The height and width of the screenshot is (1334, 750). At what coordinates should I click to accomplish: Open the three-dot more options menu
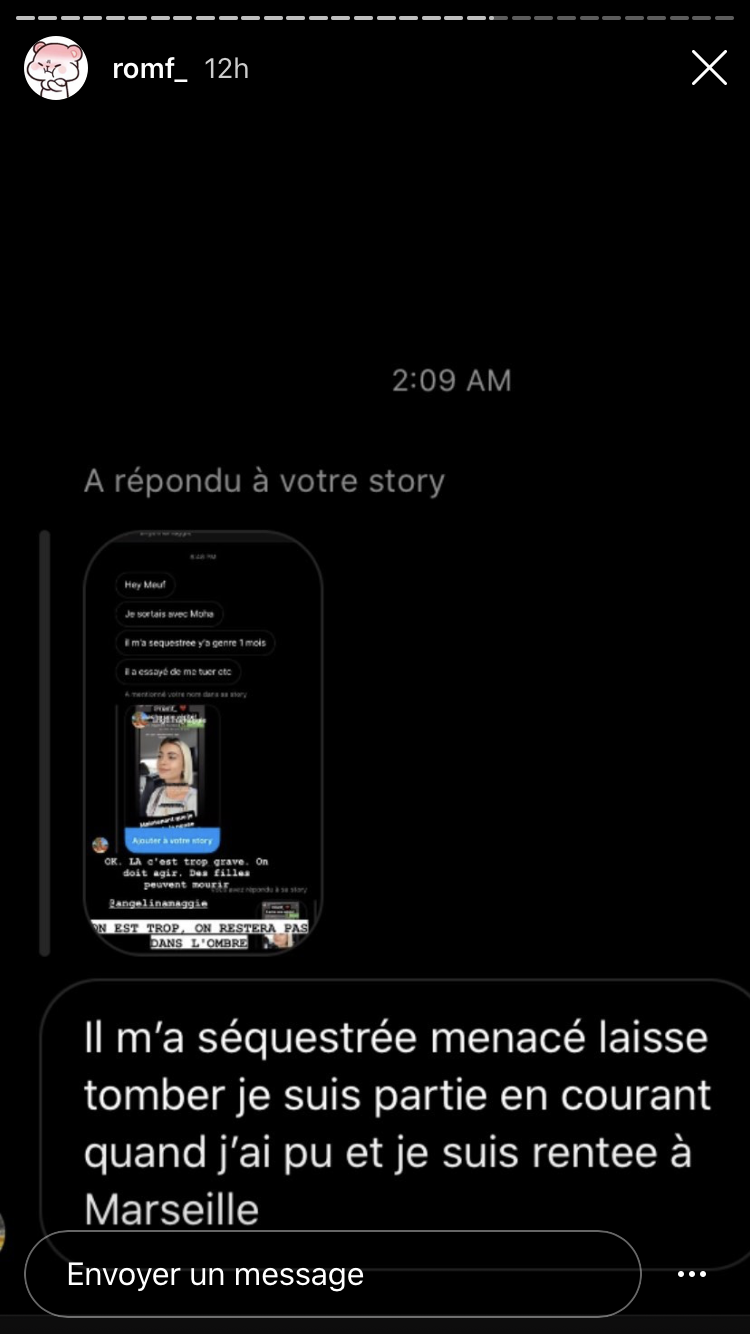692,1274
